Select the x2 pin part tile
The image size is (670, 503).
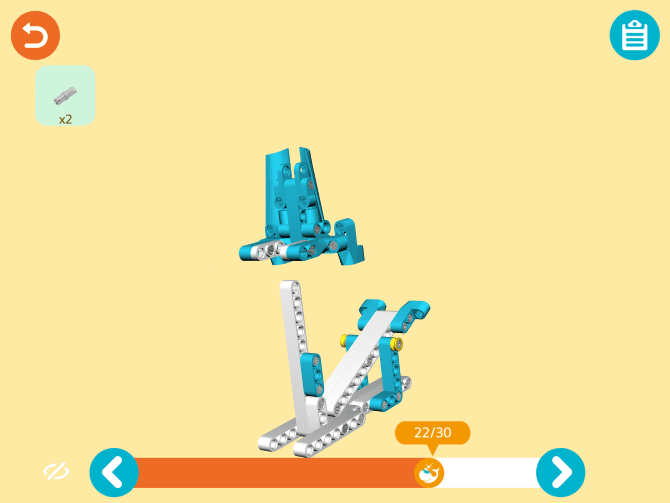click(65, 96)
